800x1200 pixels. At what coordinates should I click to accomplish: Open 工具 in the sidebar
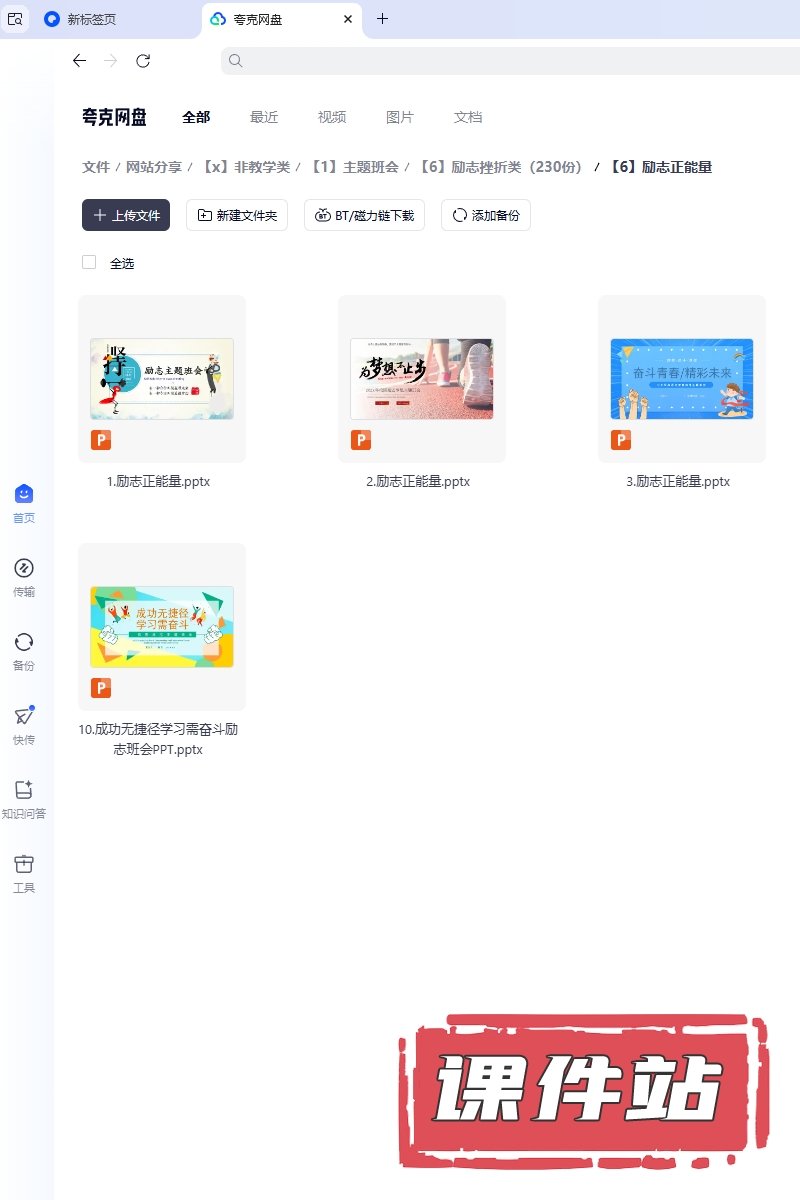point(24,873)
